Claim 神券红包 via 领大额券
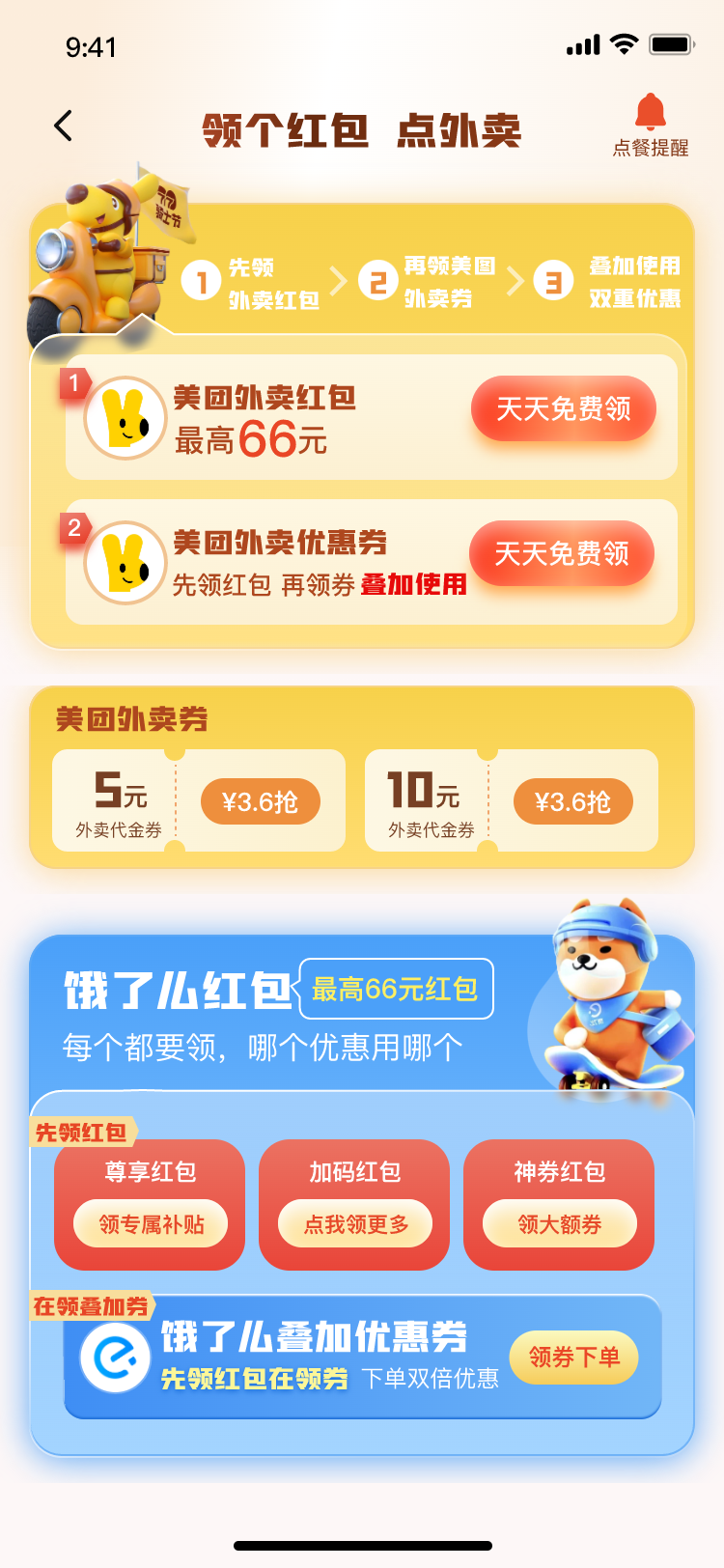The width and height of the screenshot is (724, 1568). [560, 1223]
